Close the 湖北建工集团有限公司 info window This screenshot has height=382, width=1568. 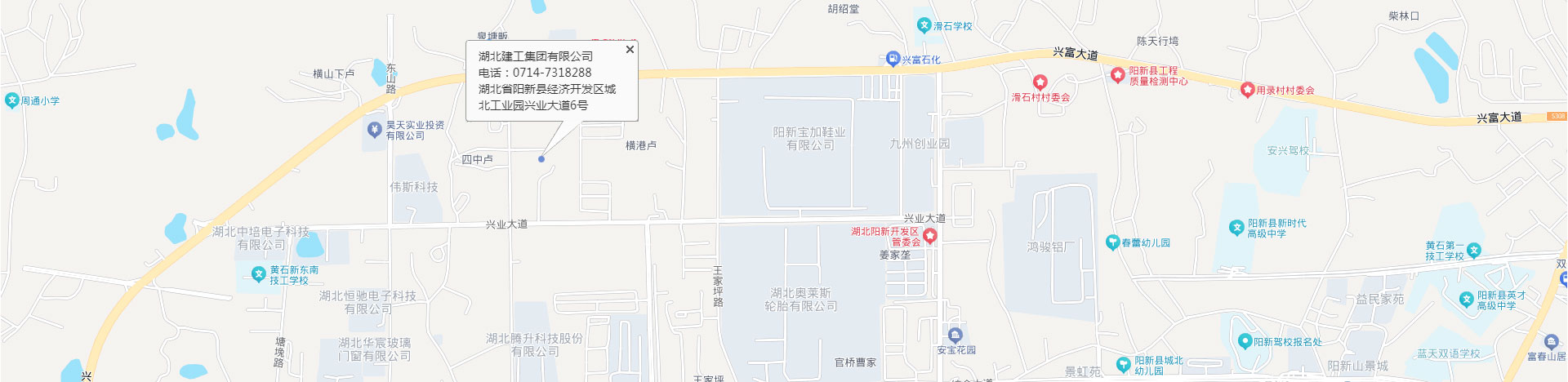pyautogui.click(x=630, y=50)
